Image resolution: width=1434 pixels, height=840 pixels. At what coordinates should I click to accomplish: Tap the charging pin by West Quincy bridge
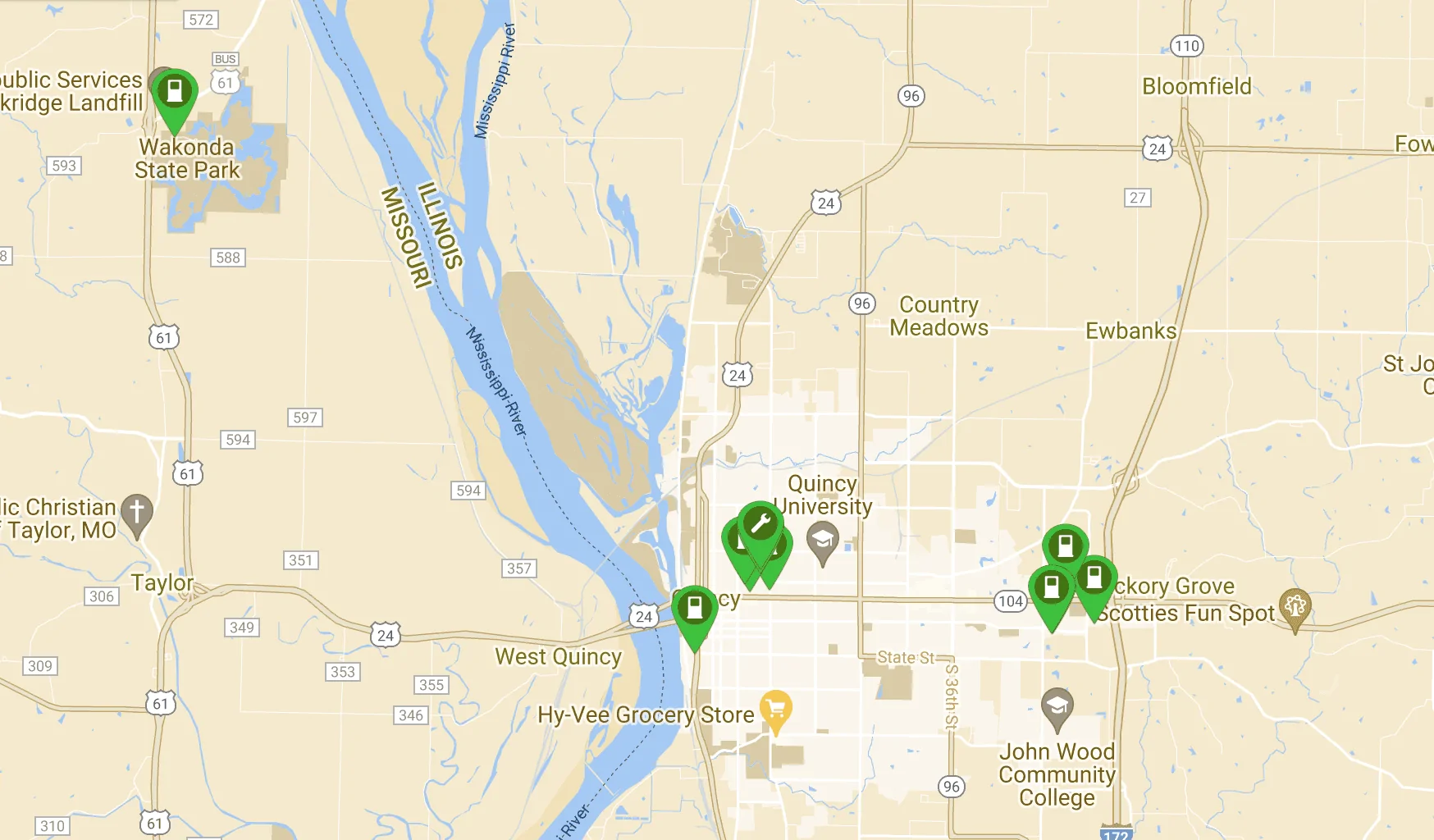click(694, 609)
